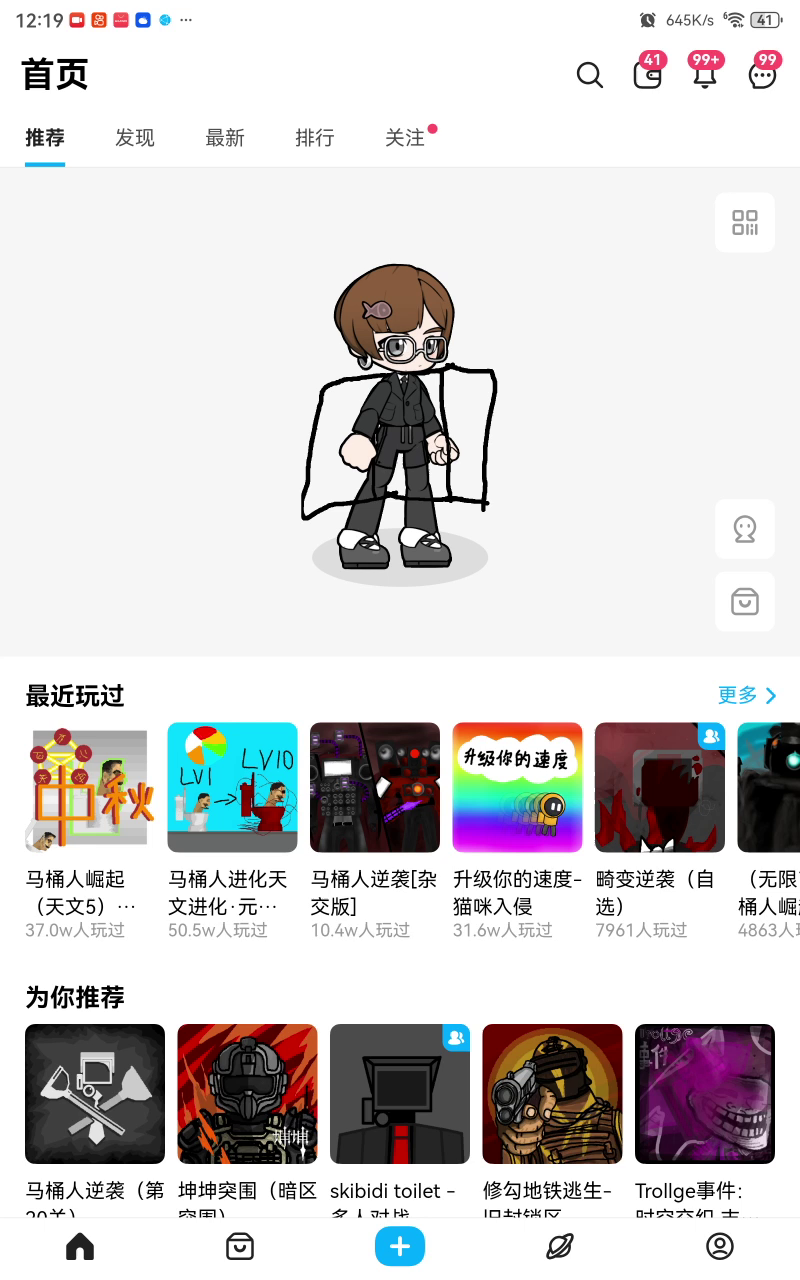Open the QR code scanner button
This screenshot has width=800, height=1280.
click(x=745, y=222)
